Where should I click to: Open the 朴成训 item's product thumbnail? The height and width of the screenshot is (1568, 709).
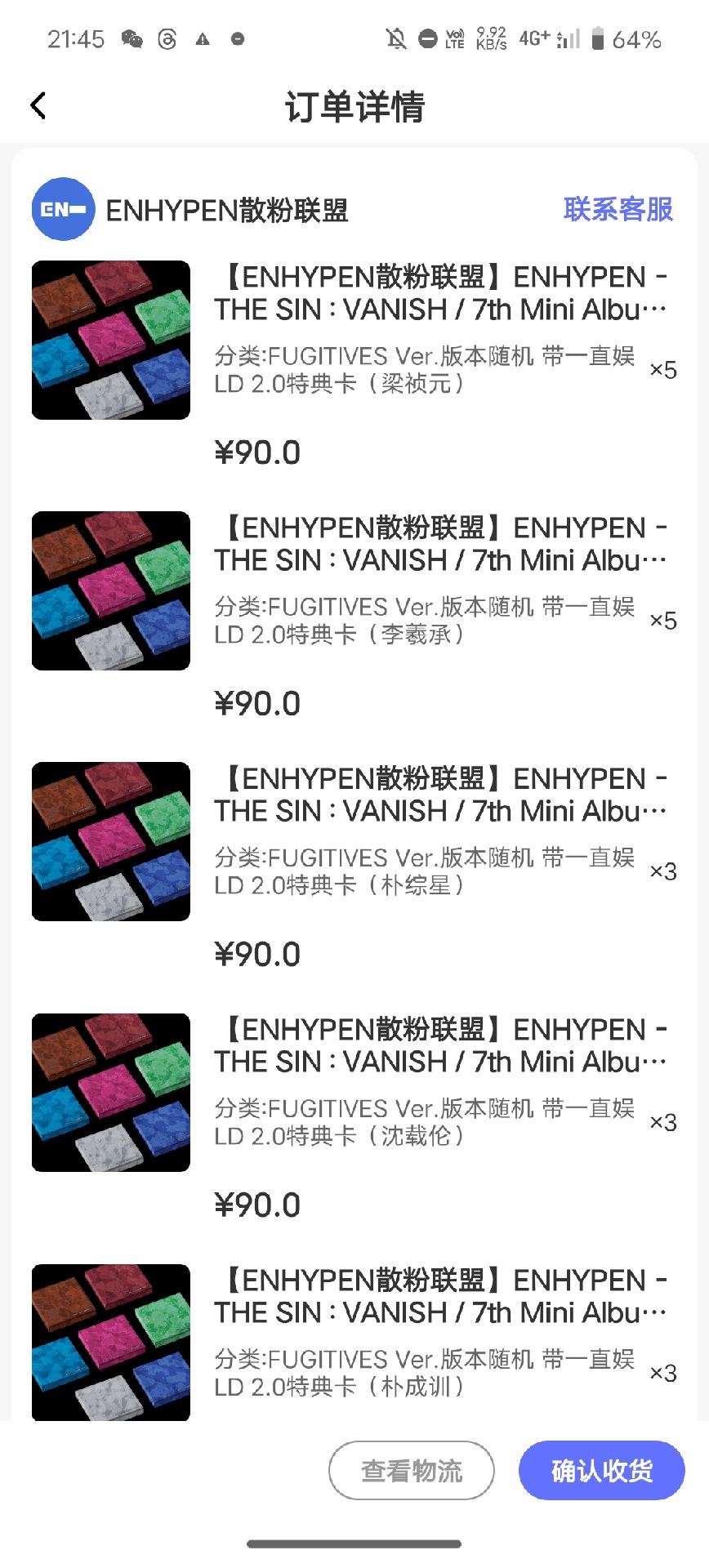[111, 1342]
